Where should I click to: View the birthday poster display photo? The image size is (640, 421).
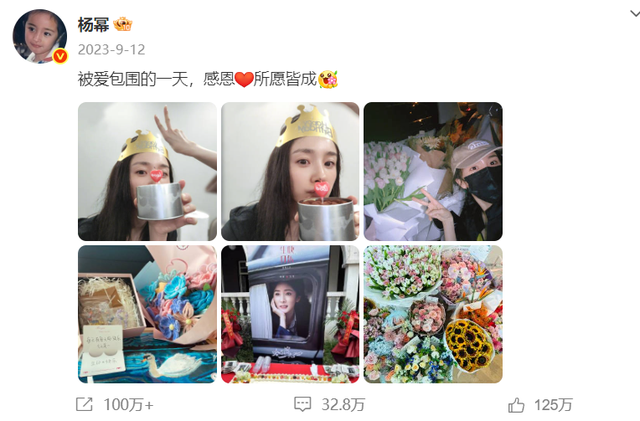click(x=290, y=314)
